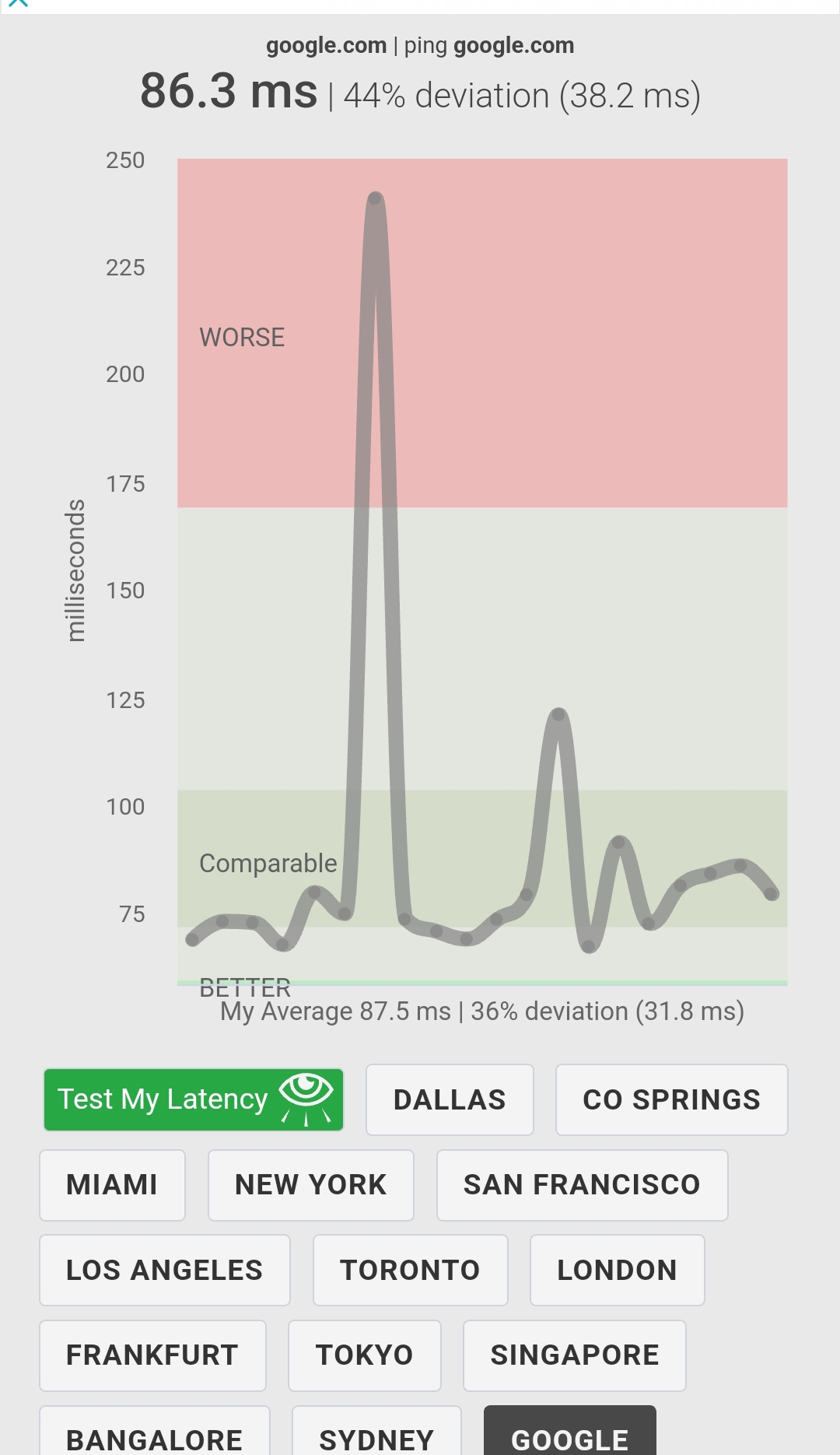Start the Test My Latency check
The width and height of the screenshot is (840, 1455).
(193, 1099)
